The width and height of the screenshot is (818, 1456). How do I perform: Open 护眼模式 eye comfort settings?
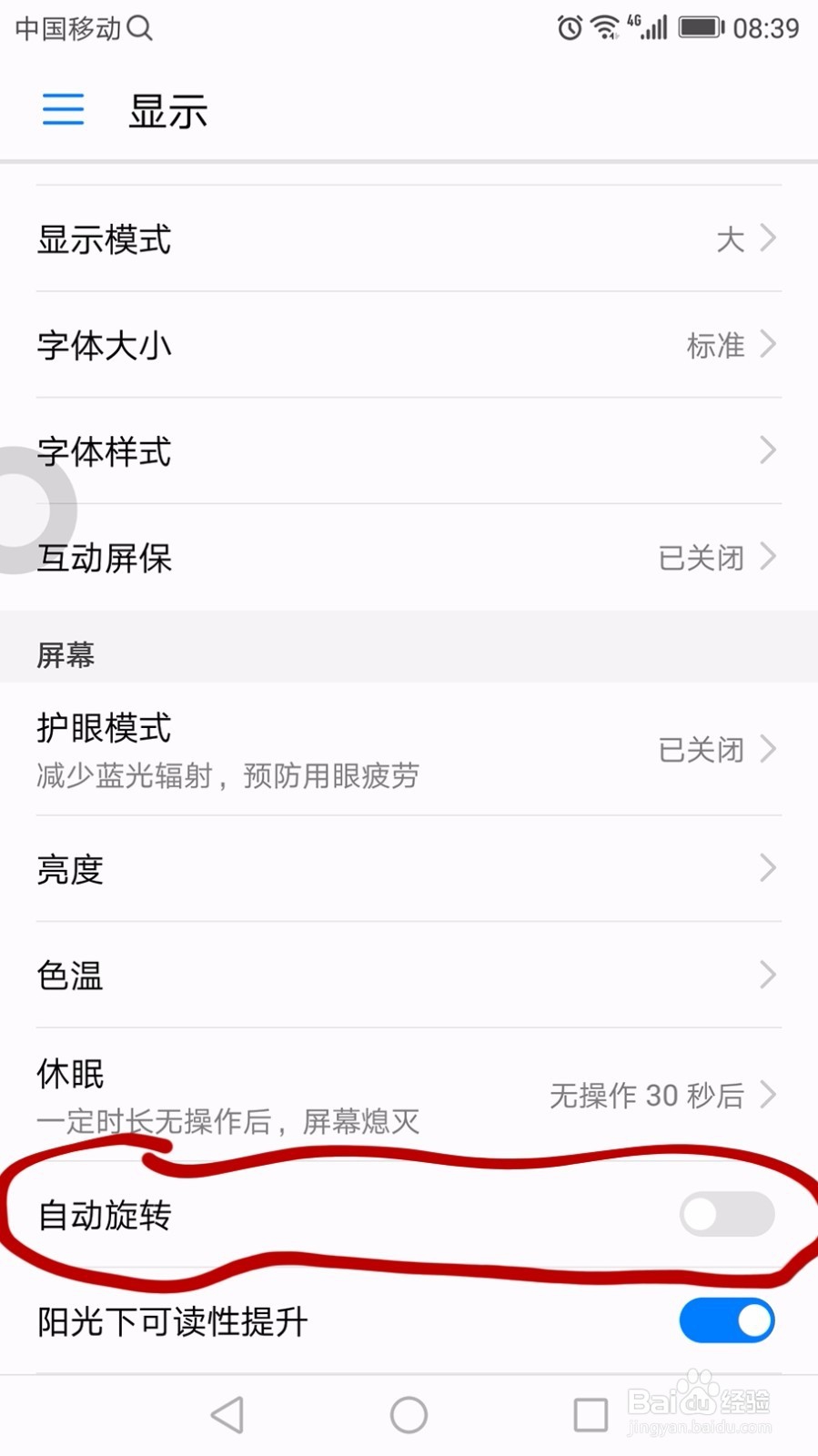click(409, 748)
